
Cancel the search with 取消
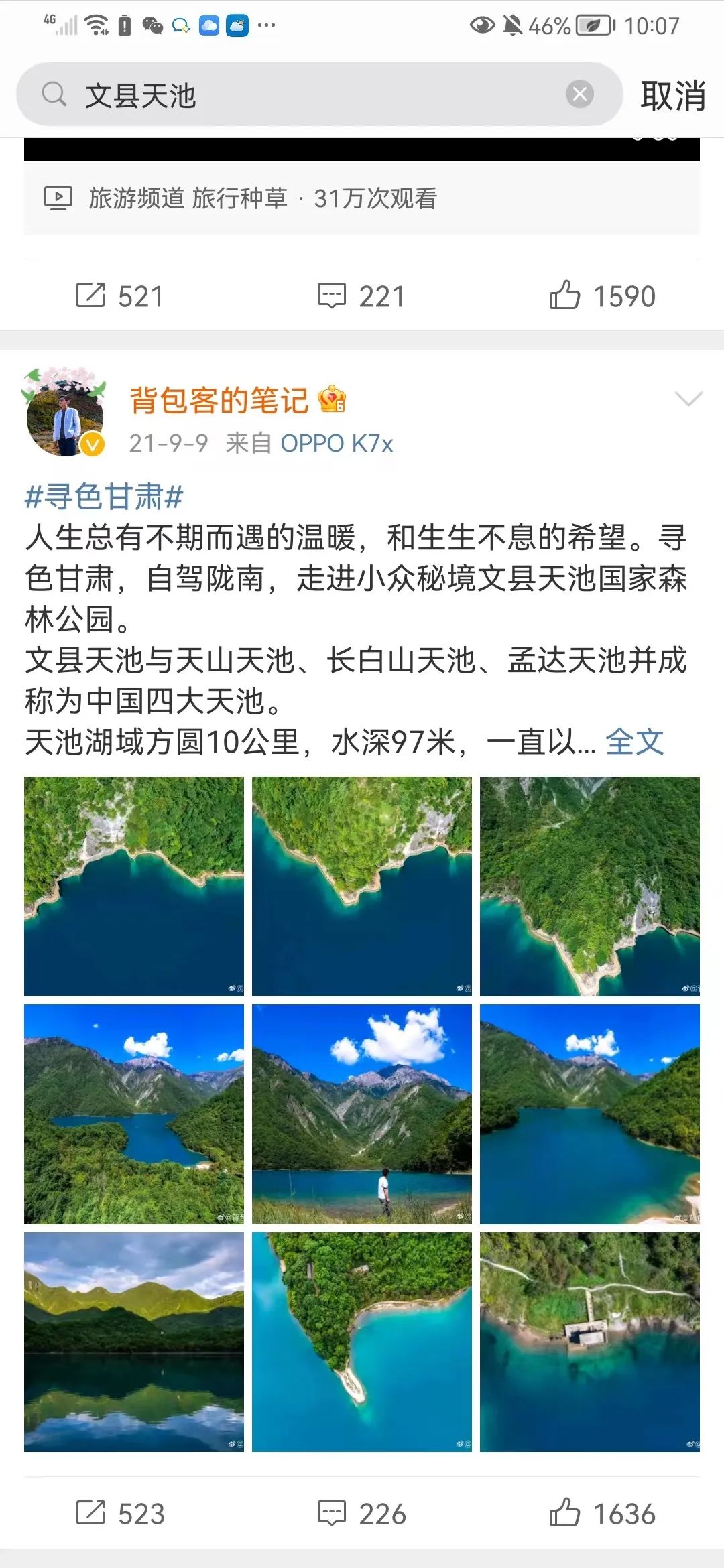pos(673,94)
